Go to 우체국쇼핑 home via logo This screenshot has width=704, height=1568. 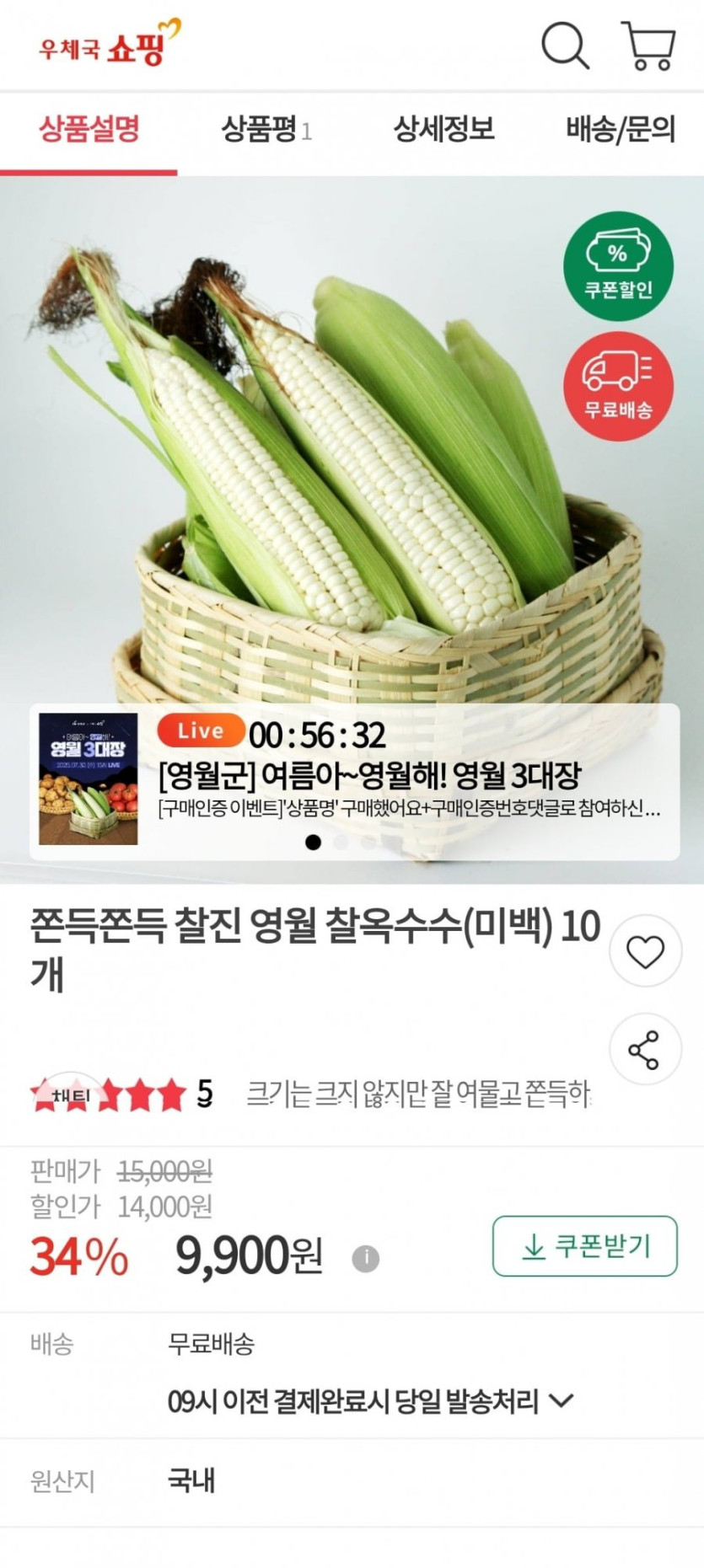coord(109,44)
